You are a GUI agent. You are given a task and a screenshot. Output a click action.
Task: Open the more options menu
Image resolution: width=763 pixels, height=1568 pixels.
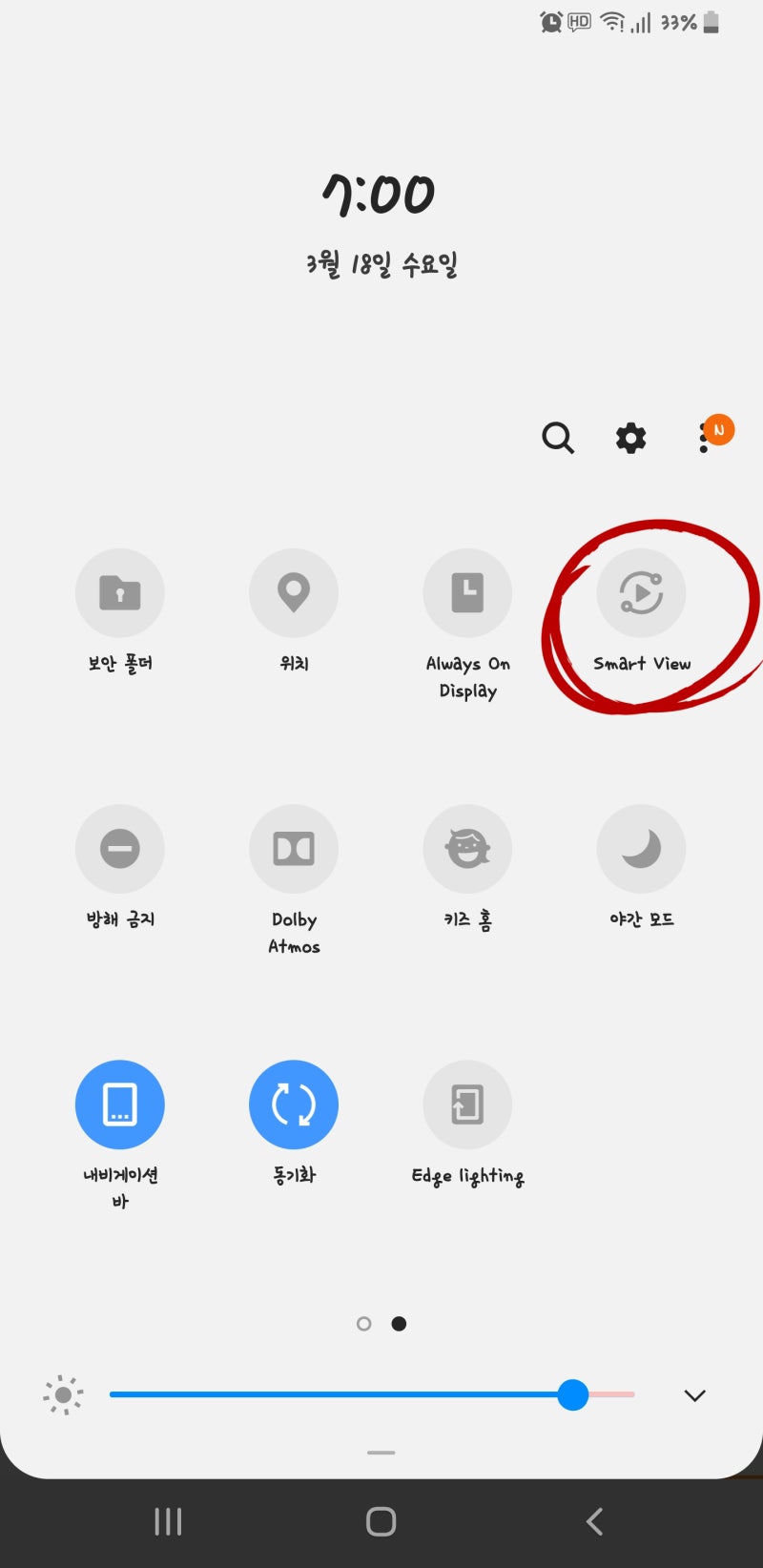tap(704, 438)
